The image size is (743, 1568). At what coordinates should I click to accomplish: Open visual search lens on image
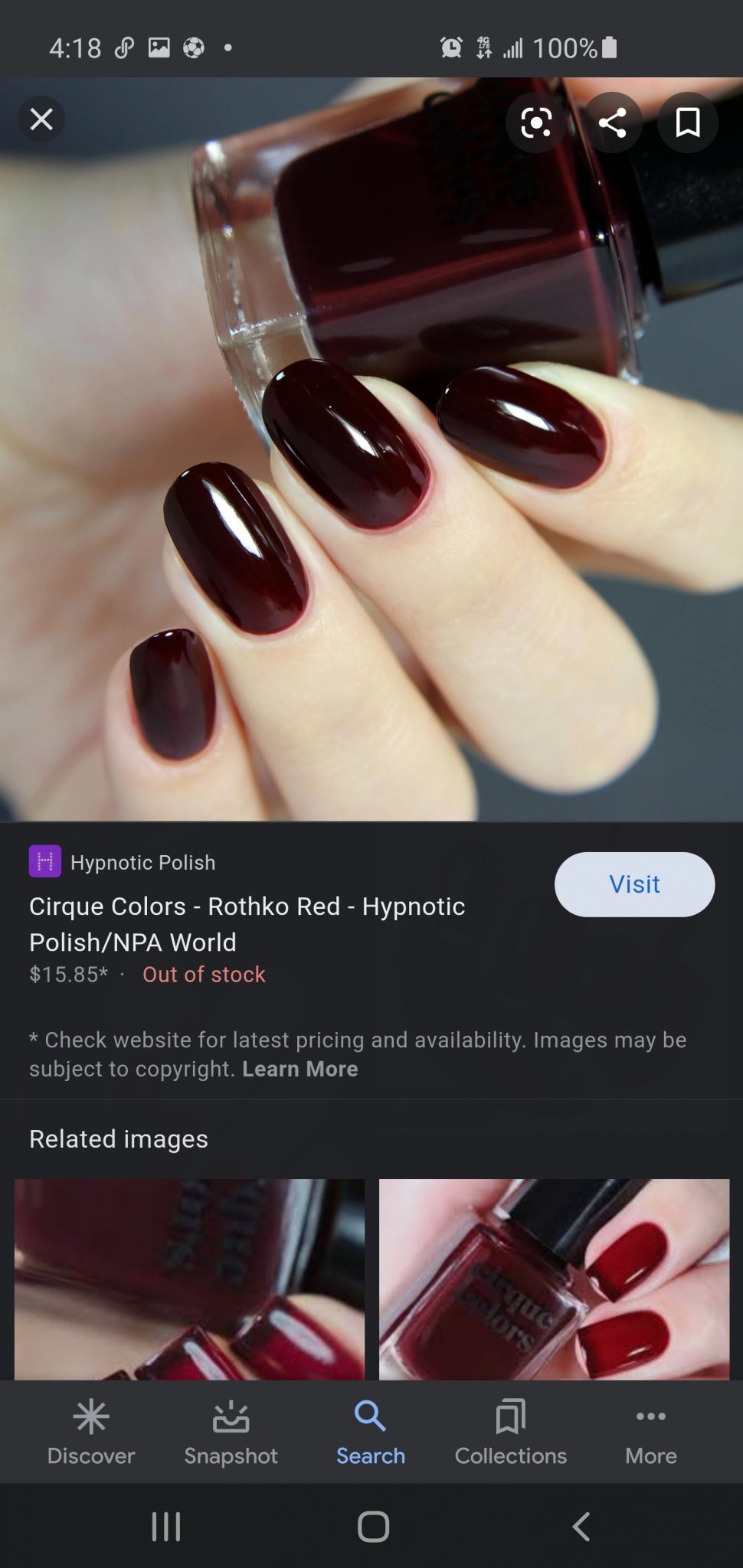(535, 122)
